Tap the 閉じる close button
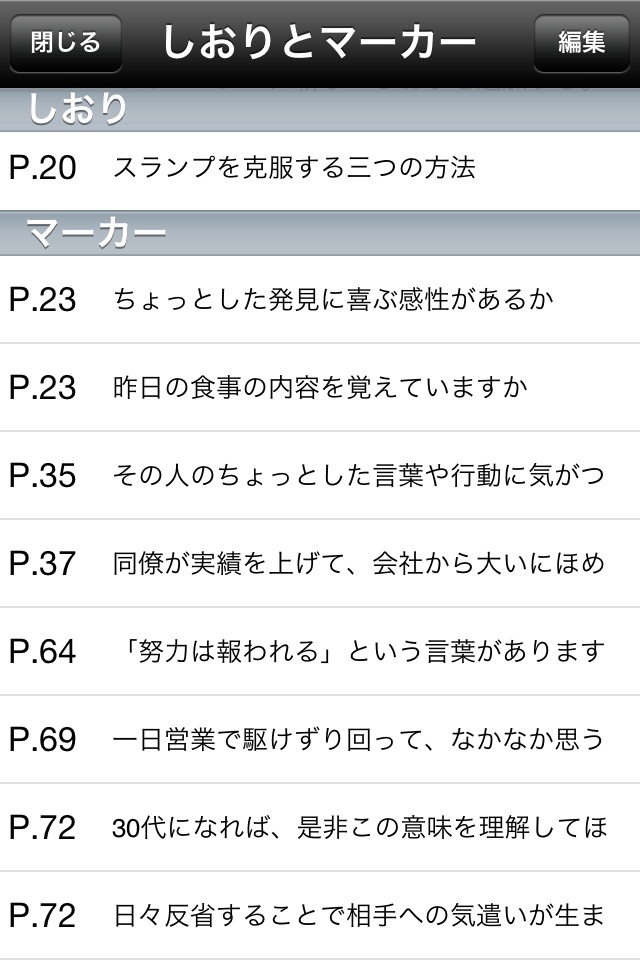The width and height of the screenshot is (640, 960). [65, 43]
